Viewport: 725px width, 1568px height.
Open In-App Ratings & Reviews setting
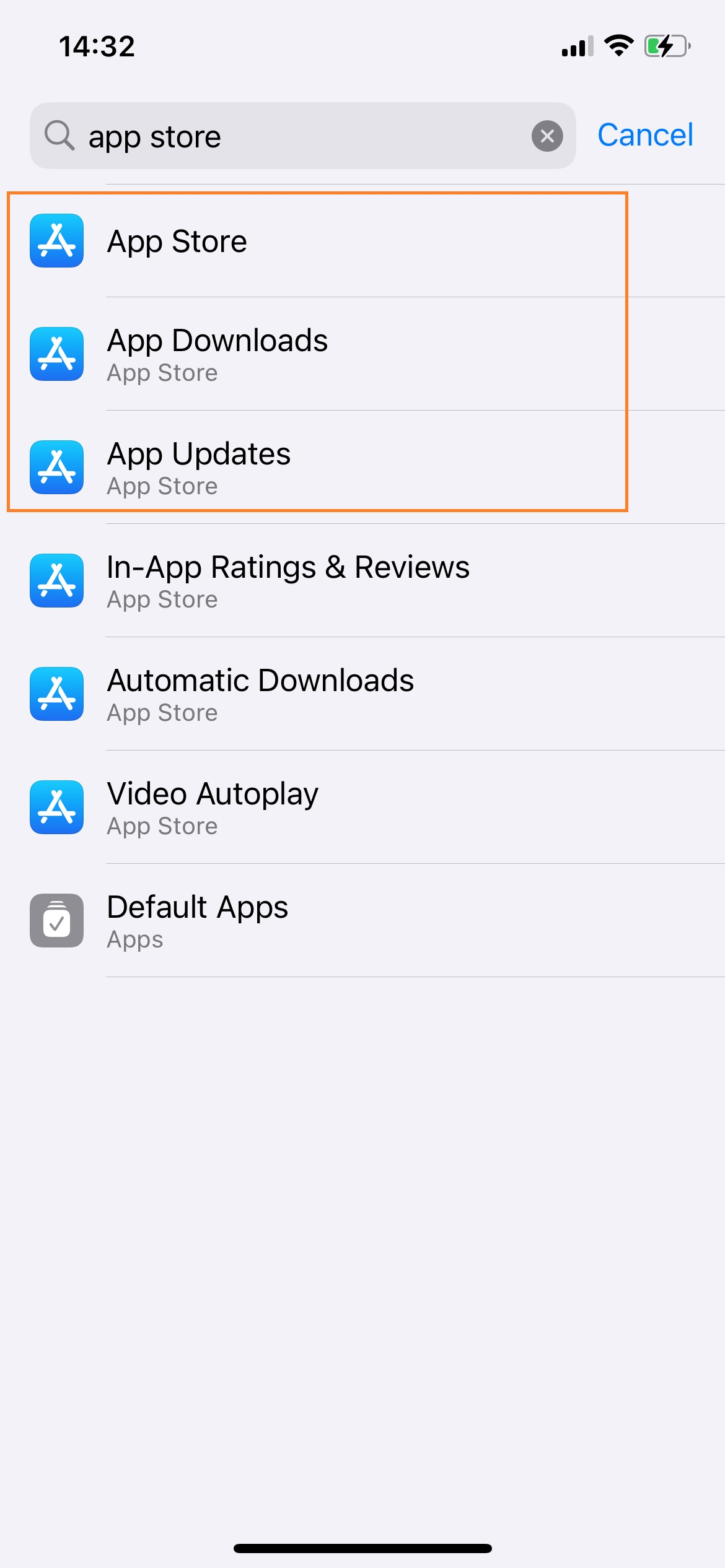(x=362, y=580)
